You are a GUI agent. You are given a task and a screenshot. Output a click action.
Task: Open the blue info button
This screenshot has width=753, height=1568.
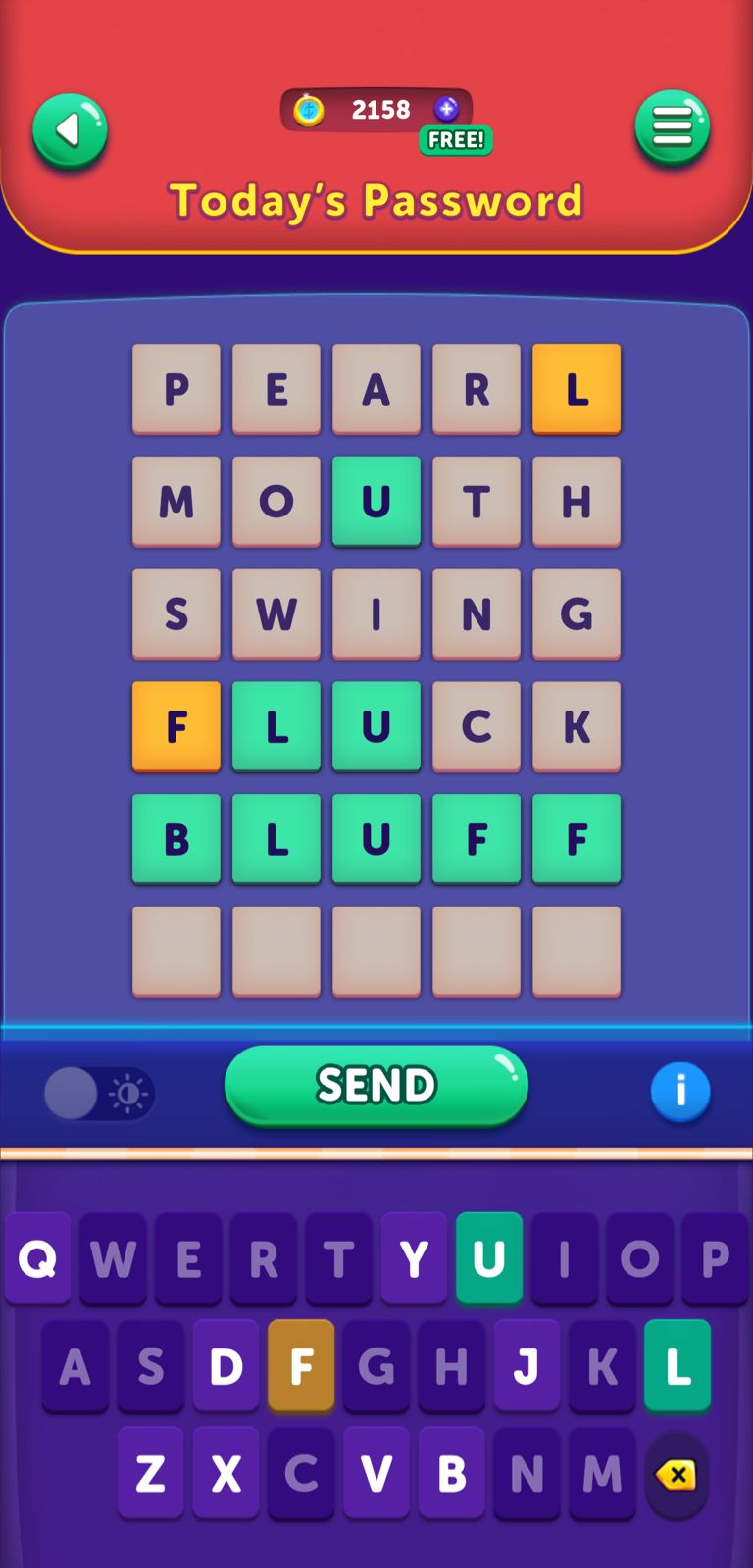679,1091
